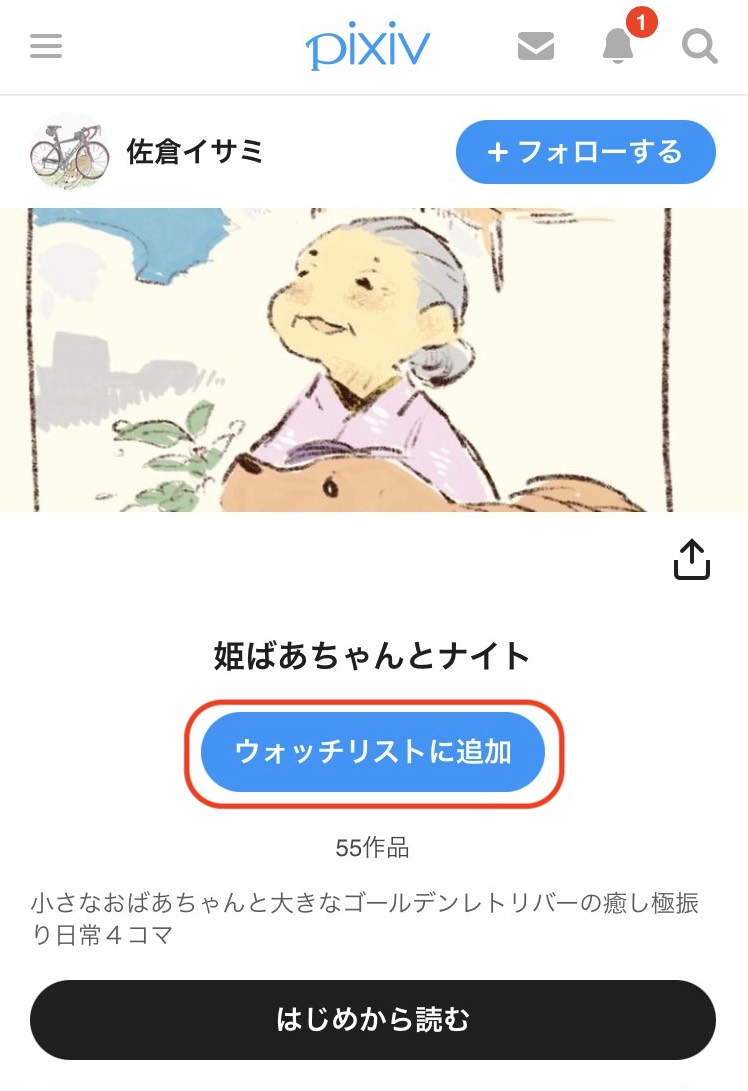Read the series description text
Viewport: 748px width, 1091px height.
(x=373, y=916)
